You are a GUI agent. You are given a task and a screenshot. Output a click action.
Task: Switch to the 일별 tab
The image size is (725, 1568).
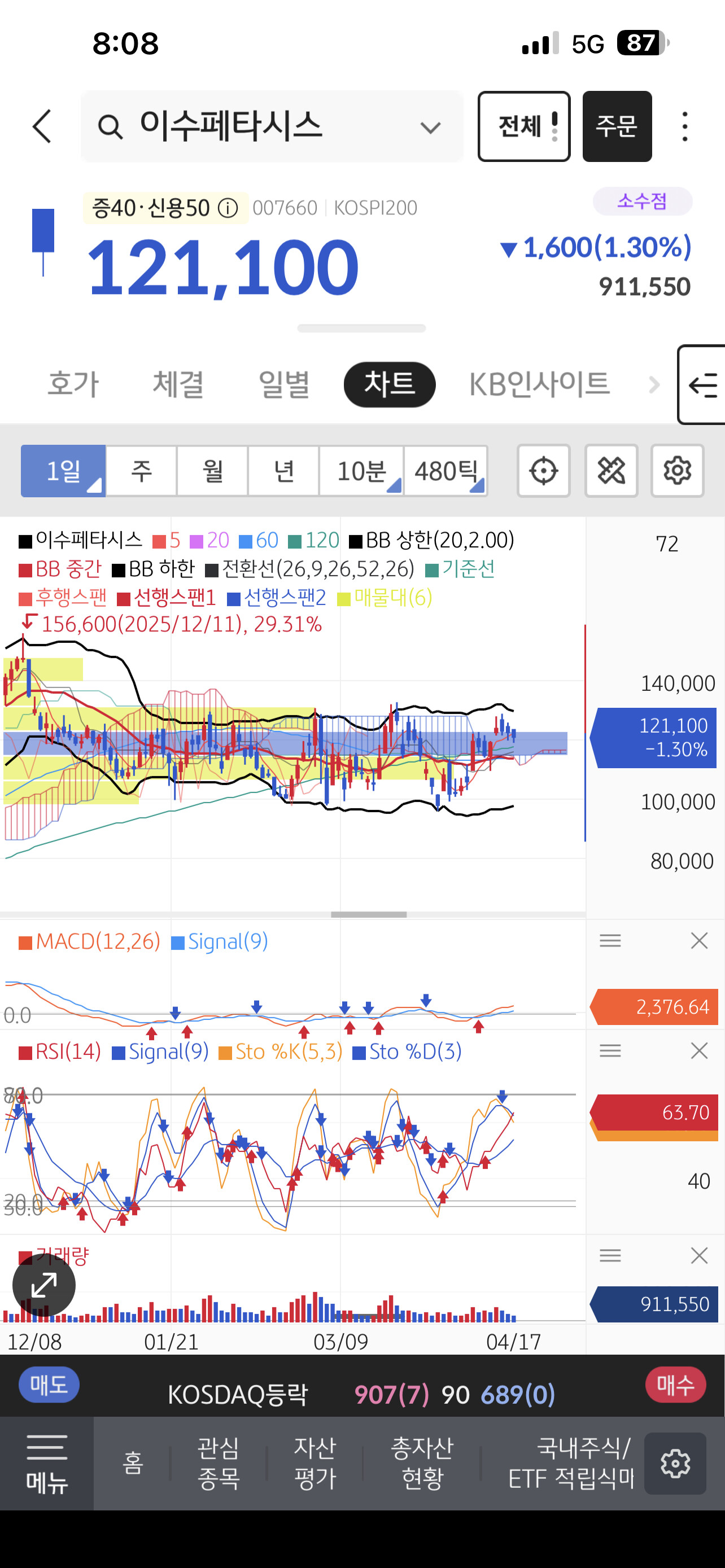tap(284, 385)
